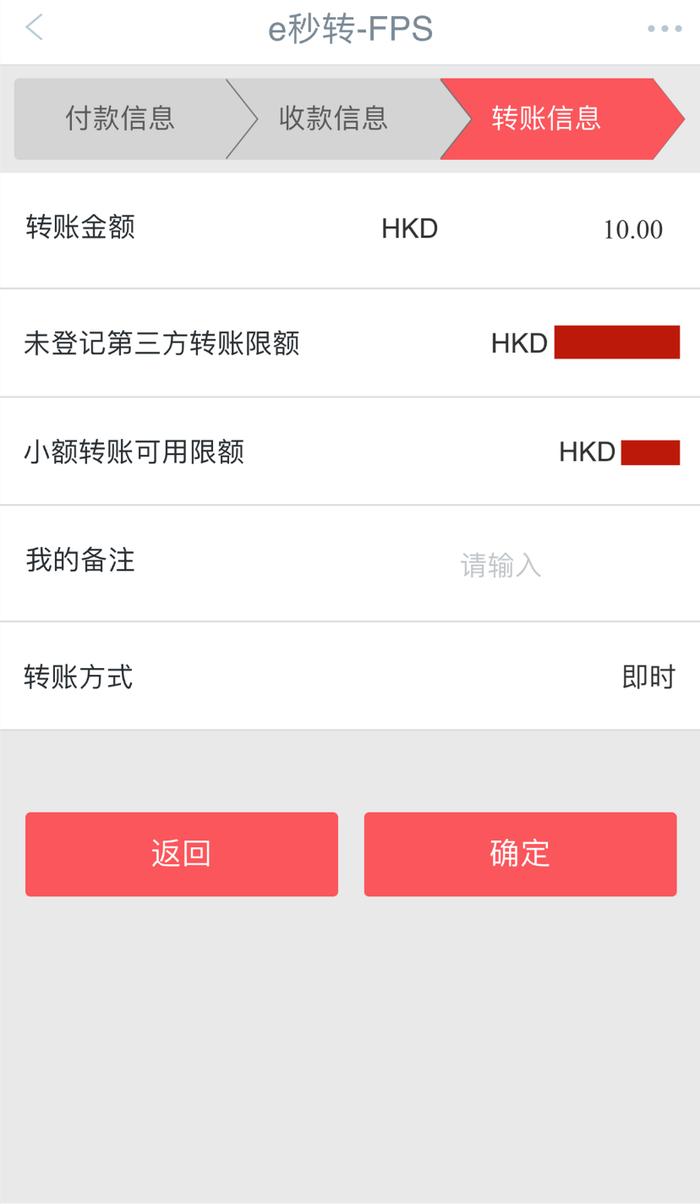
Task: Change the 转账方式 option 即时
Action: pos(648,678)
